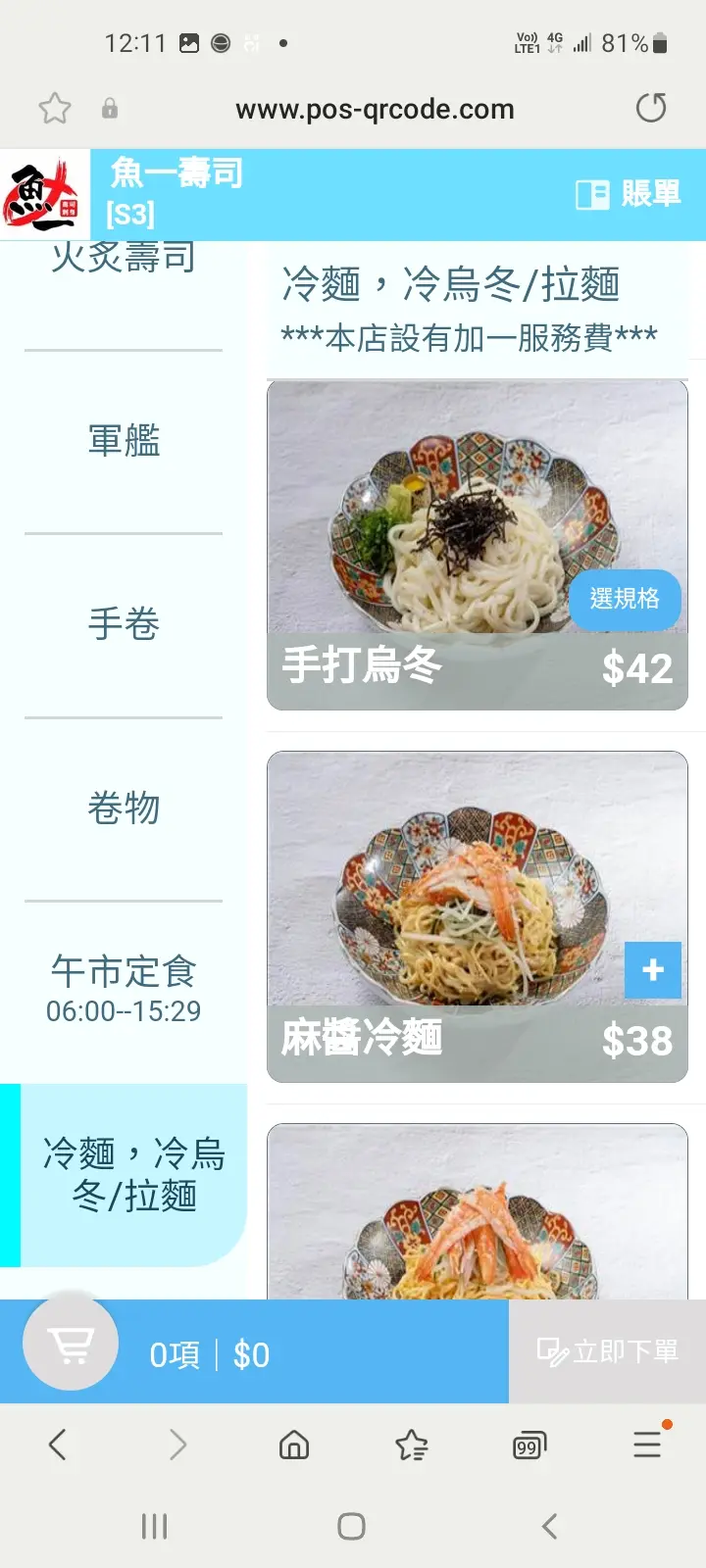Switch to the 手卷 category

coord(124,624)
